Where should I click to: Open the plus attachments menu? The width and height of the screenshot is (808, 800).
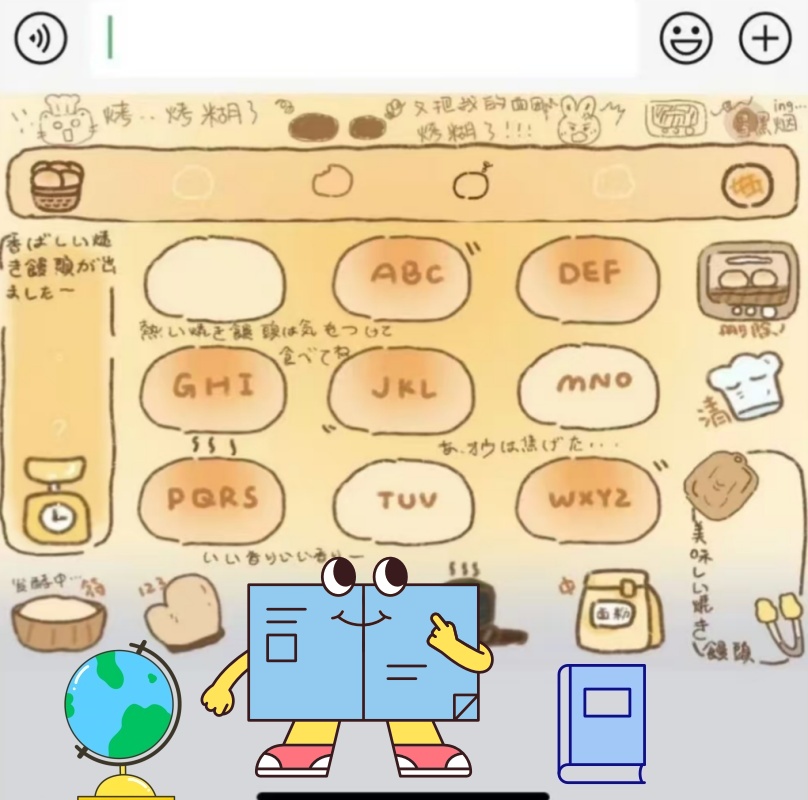[765, 39]
